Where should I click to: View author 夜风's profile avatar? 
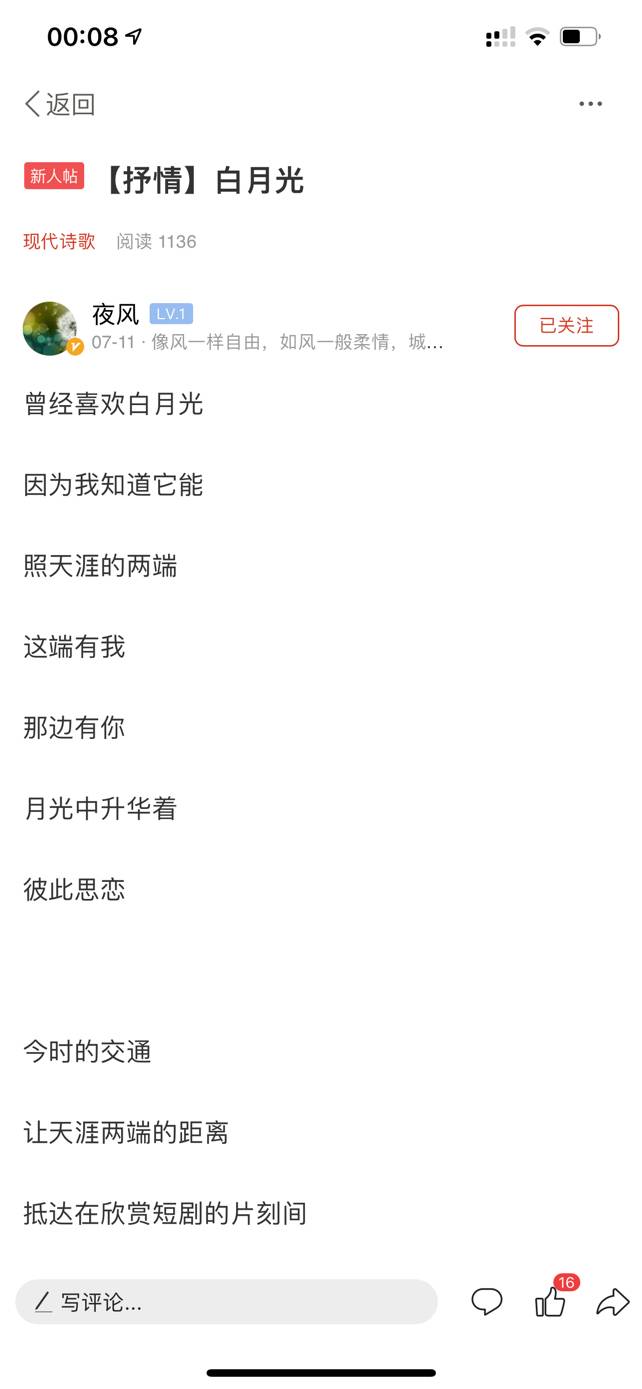pos(51,328)
